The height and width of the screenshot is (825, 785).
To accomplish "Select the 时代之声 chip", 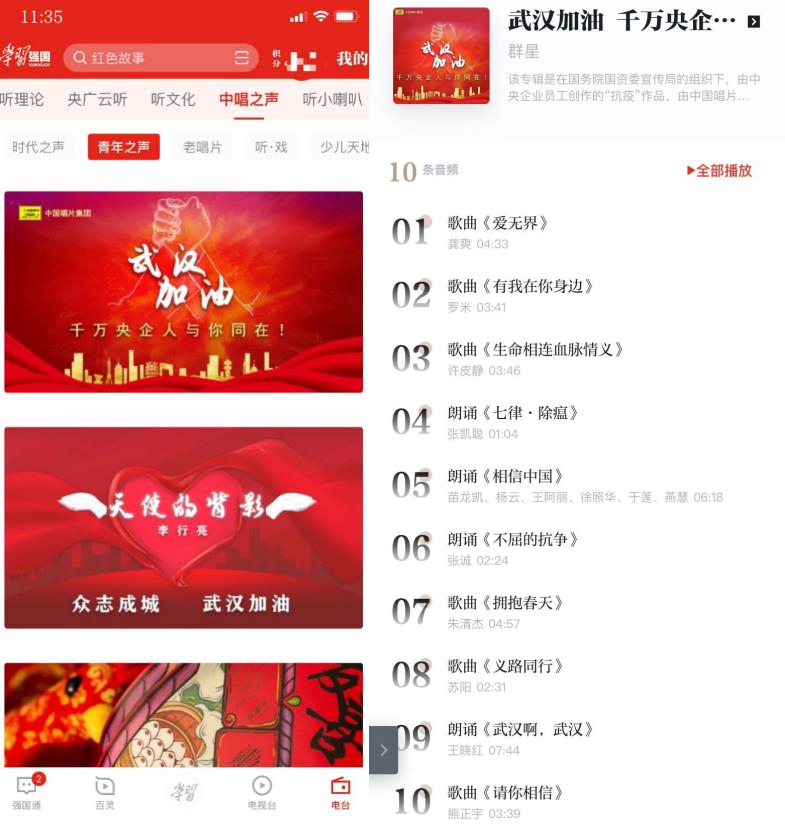I will point(38,147).
